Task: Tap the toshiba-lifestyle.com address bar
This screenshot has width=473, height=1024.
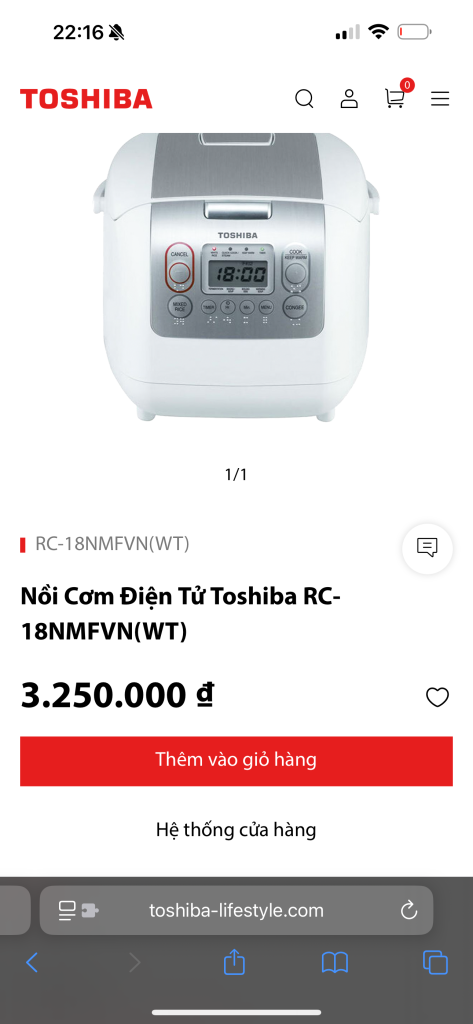Action: pos(236,910)
